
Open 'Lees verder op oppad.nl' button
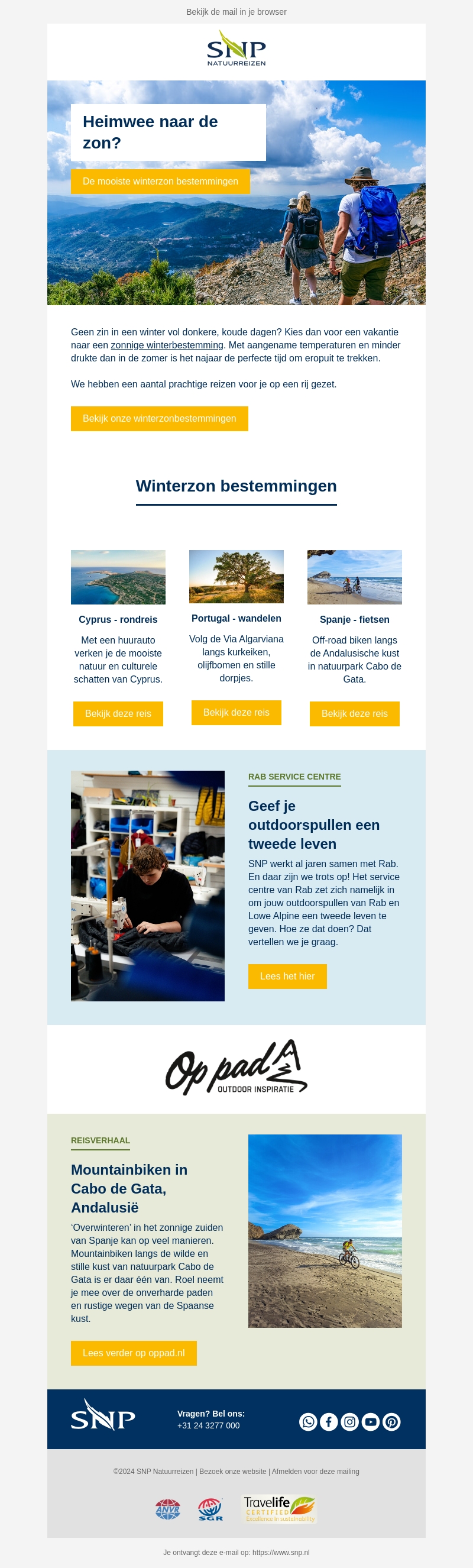point(133,1353)
